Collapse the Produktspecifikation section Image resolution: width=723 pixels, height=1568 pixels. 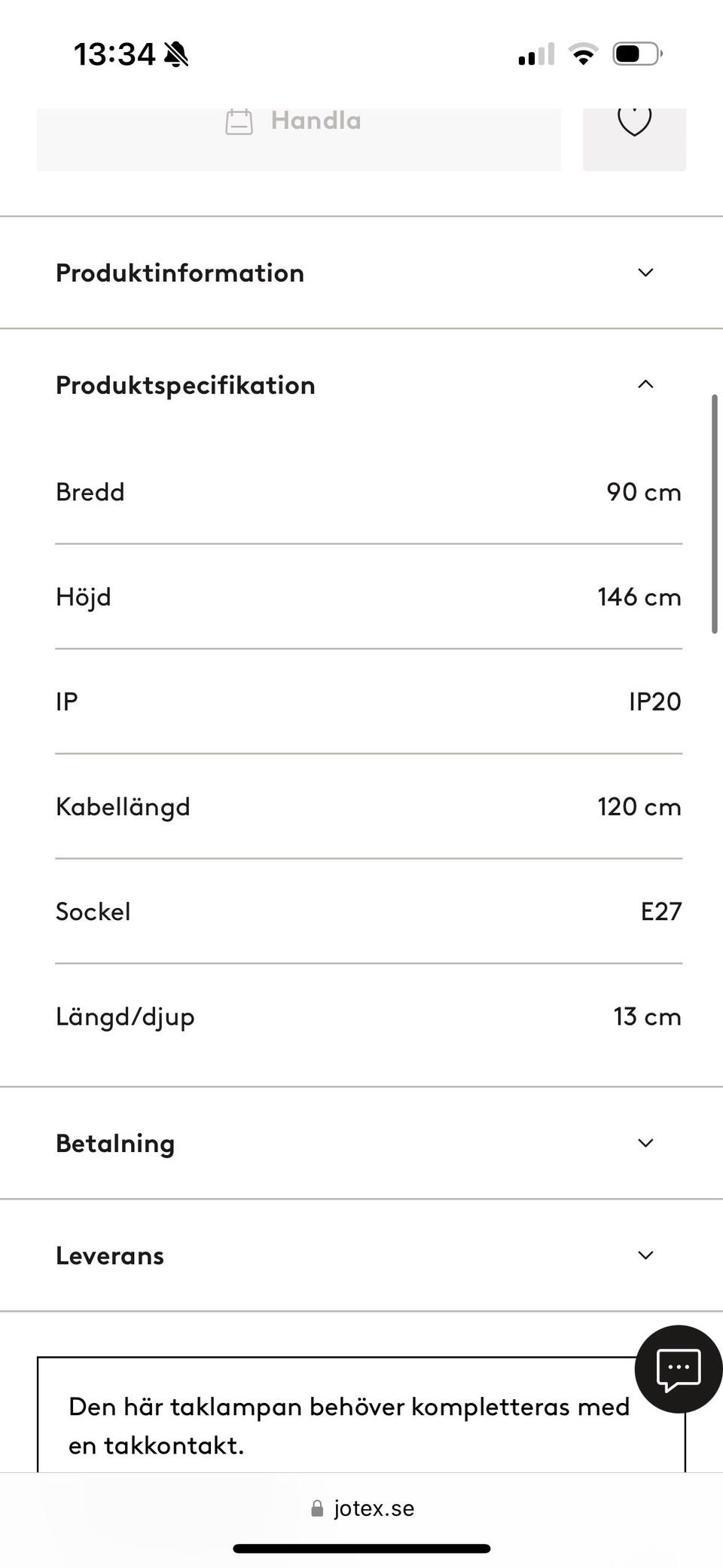pyautogui.click(x=361, y=385)
